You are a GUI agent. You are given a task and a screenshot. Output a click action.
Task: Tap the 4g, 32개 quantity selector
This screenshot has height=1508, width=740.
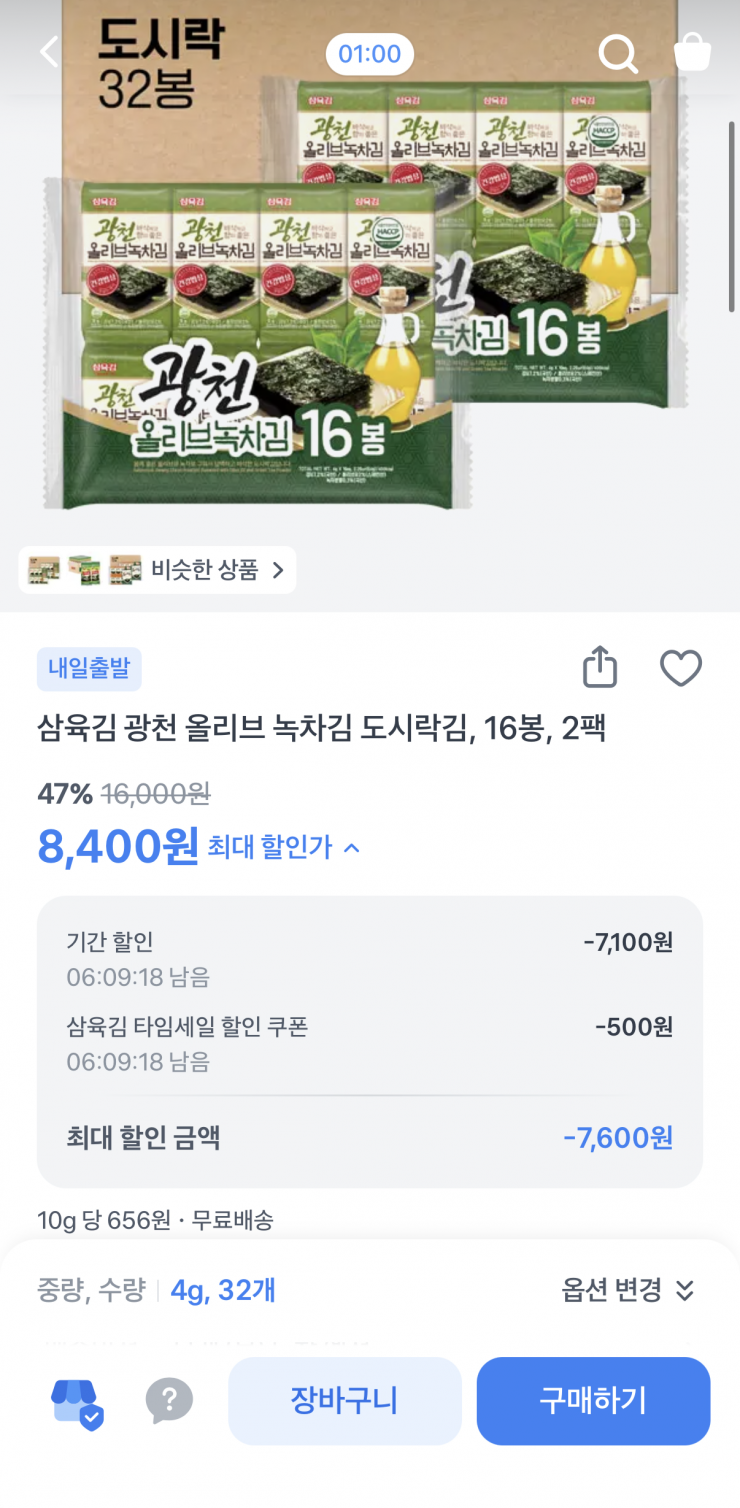[222, 1290]
